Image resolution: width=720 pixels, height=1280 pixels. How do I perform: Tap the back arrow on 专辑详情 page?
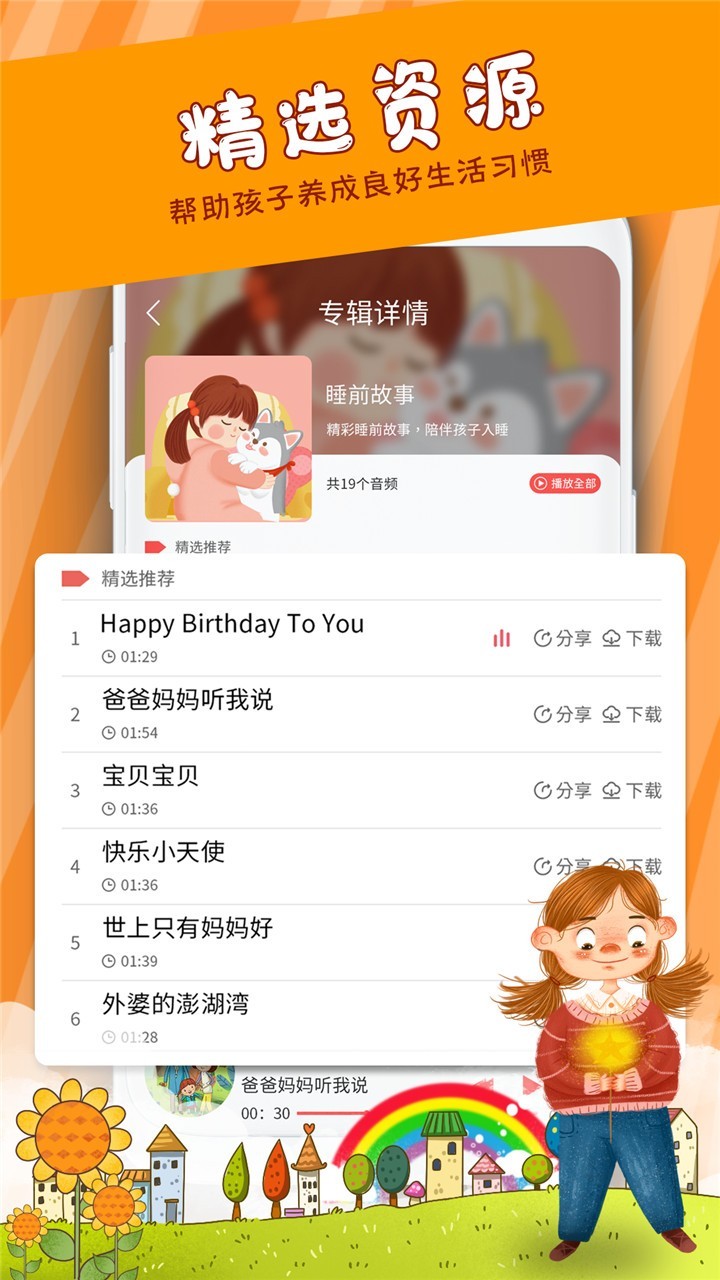[155, 313]
